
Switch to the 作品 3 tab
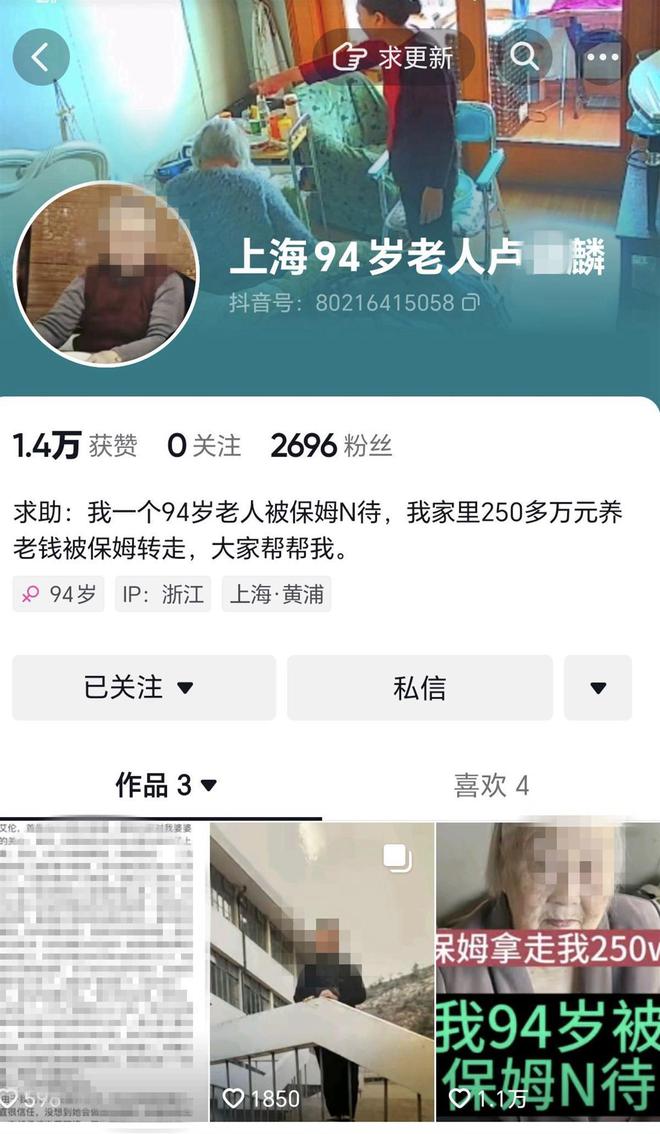pyautogui.click(x=166, y=786)
